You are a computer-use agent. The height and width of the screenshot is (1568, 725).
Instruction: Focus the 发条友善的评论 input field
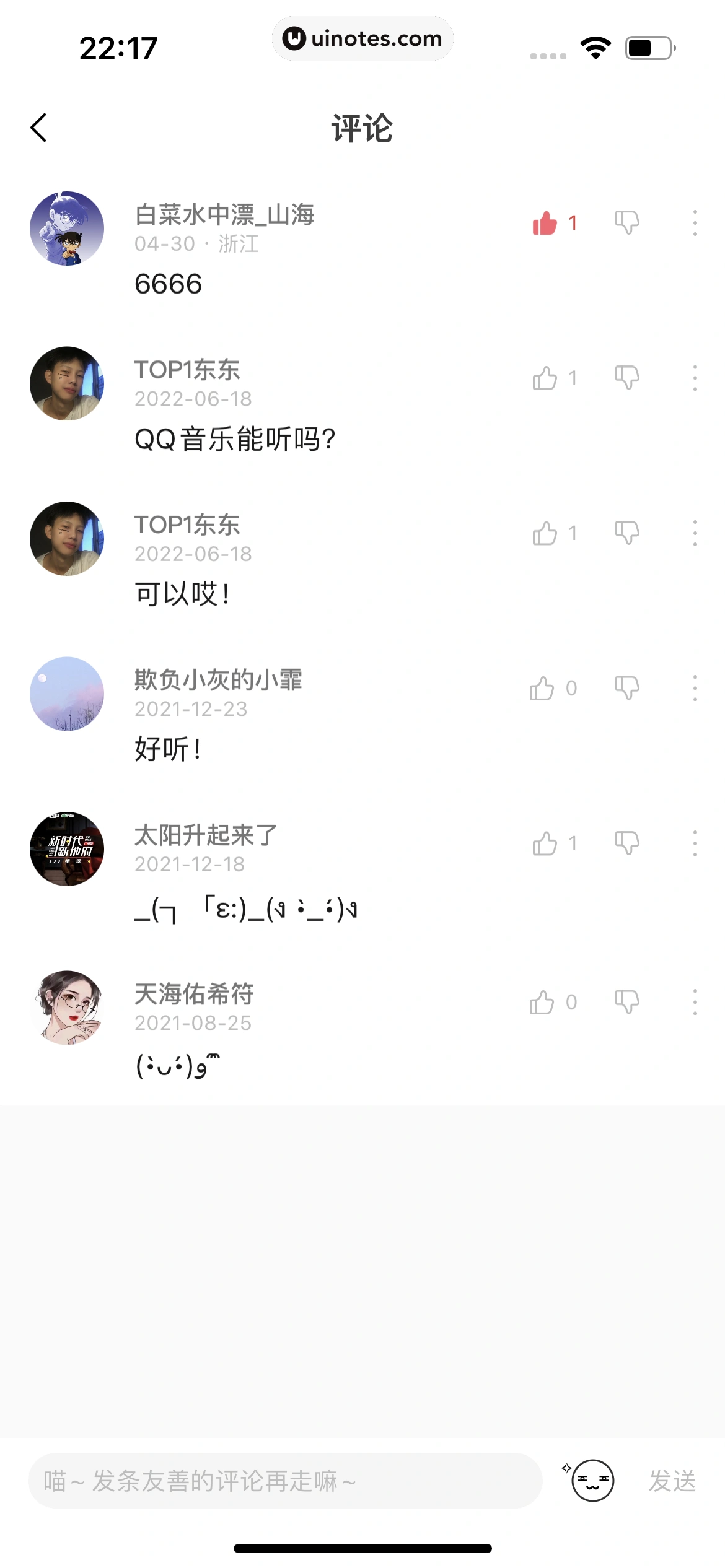point(285,1481)
